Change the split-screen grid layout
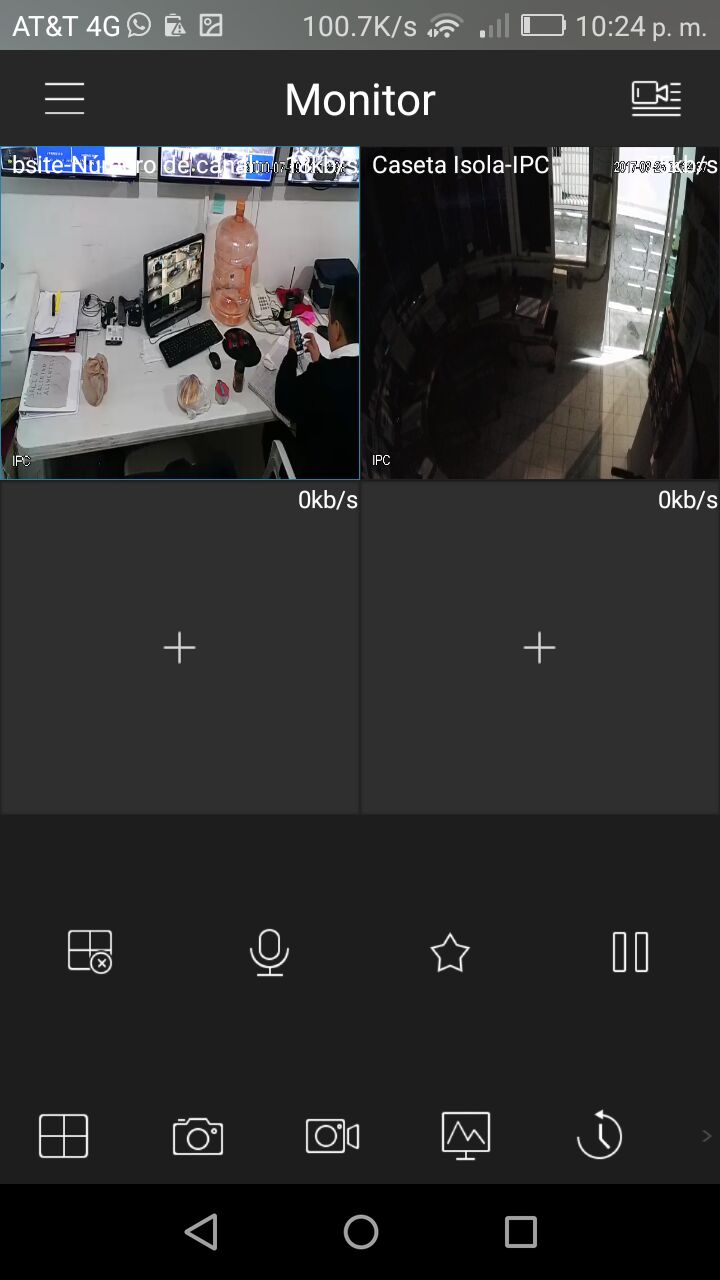 click(x=64, y=1136)
